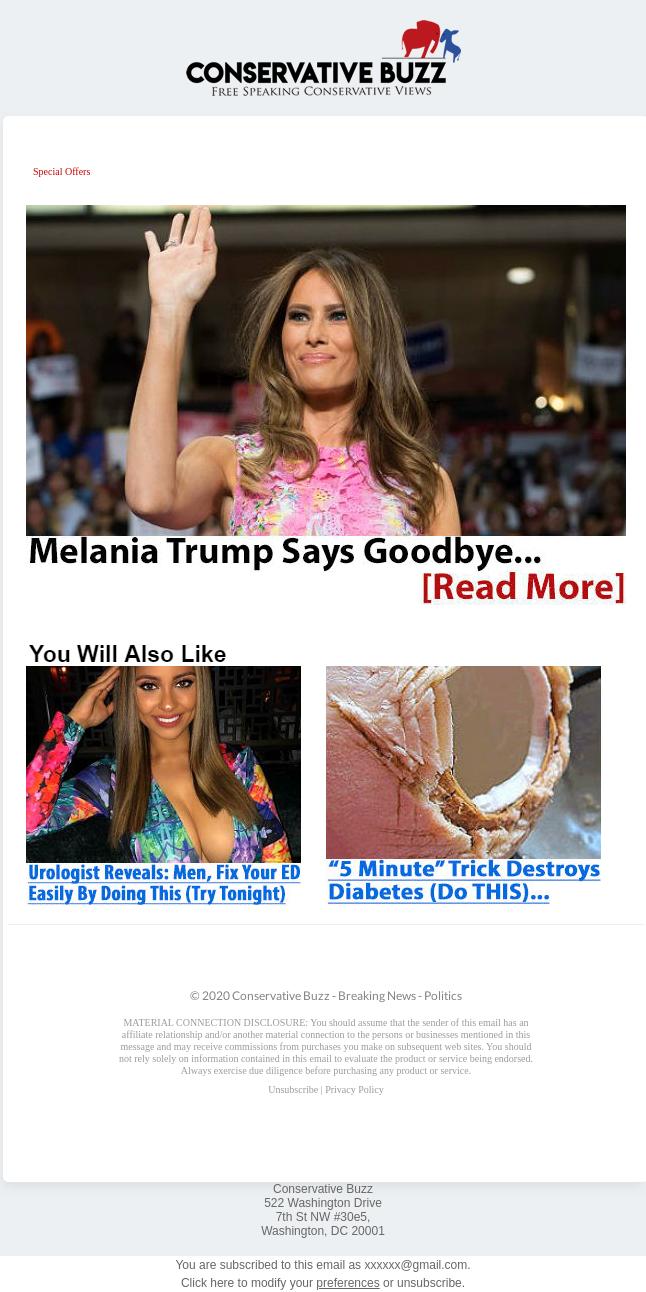Tap the Unsubscribe link beside Privacy Policy
The width and height of the screenshot is (646, 1292).
pos(292,1090)
